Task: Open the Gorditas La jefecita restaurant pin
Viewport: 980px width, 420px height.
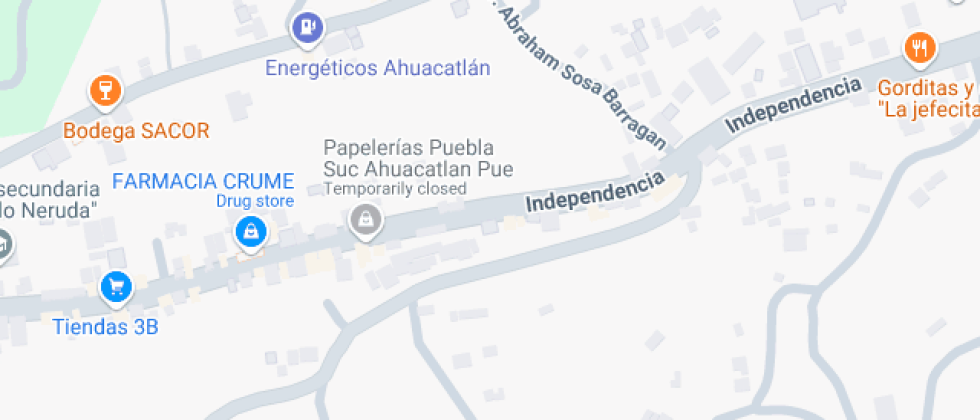Action: click(919, 47)
